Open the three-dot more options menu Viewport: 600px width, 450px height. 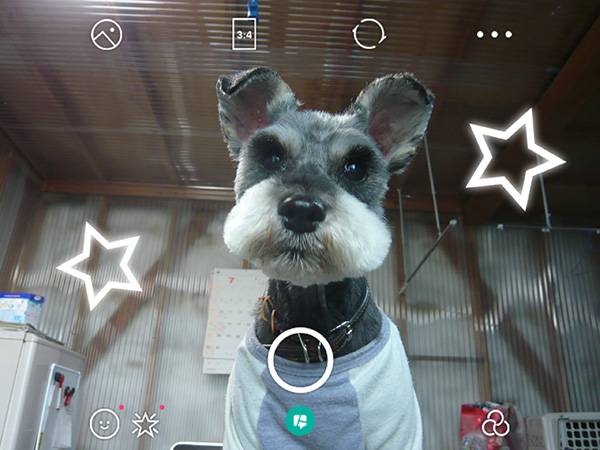[493, 35]
